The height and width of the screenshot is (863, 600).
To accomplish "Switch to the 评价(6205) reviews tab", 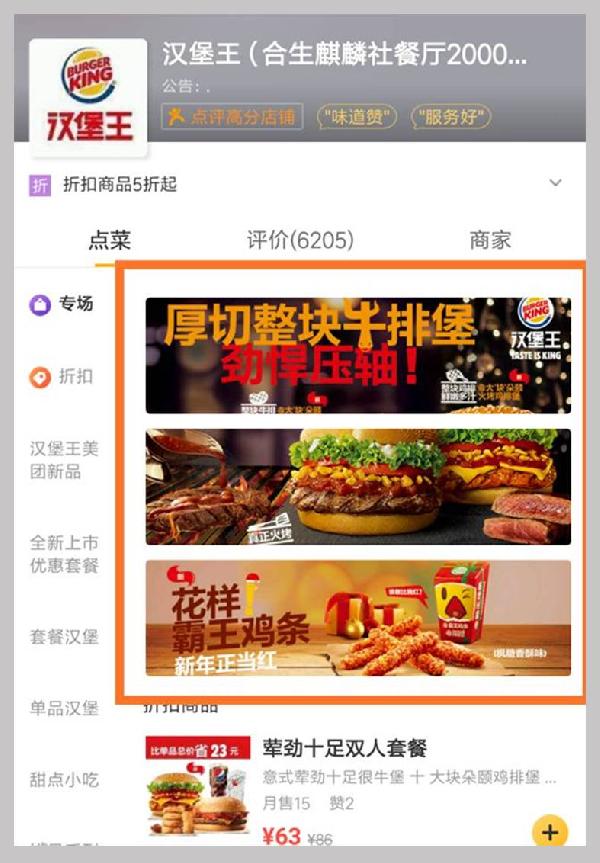I will 300,240.
